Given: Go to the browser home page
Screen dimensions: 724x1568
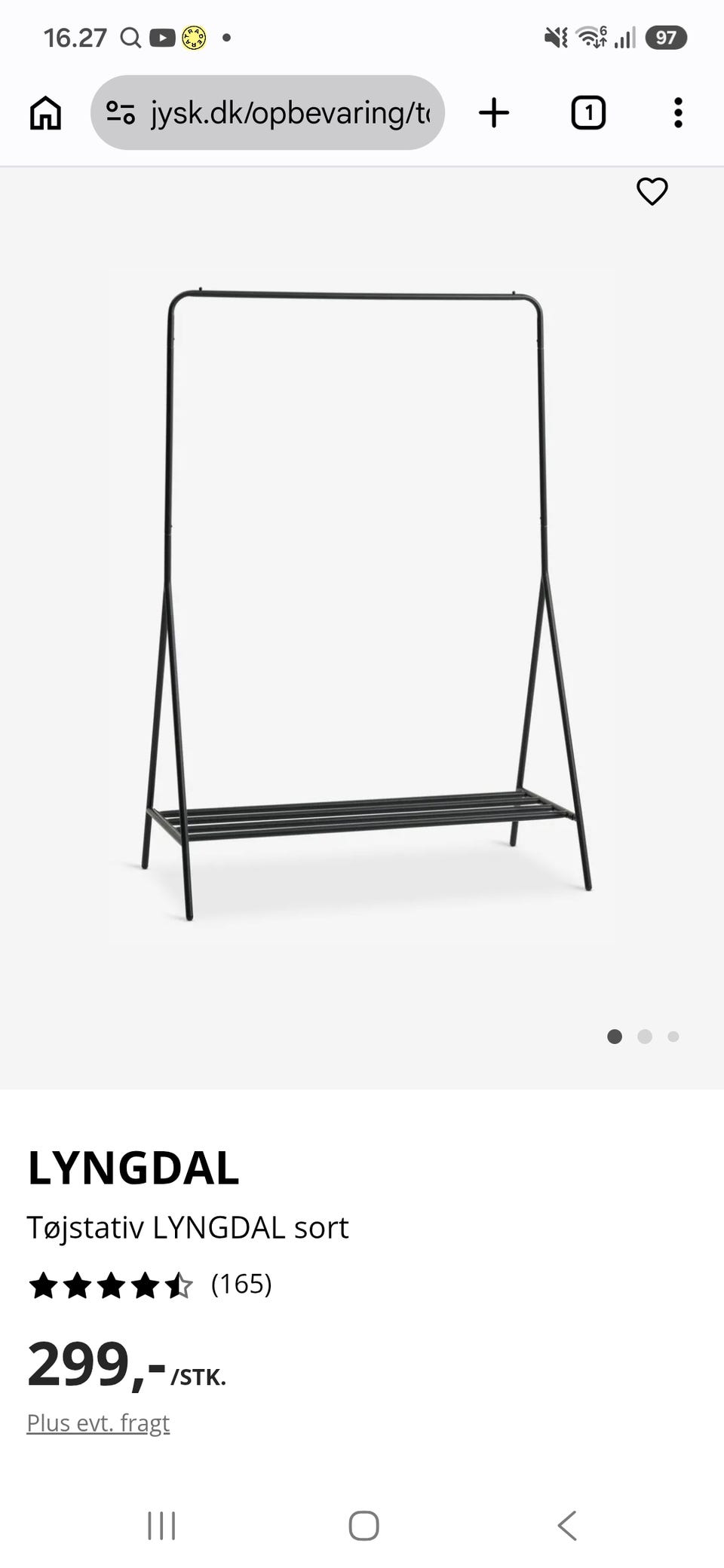Looking at the screenshot, I should pyautogui.click(x=45, y=113).
